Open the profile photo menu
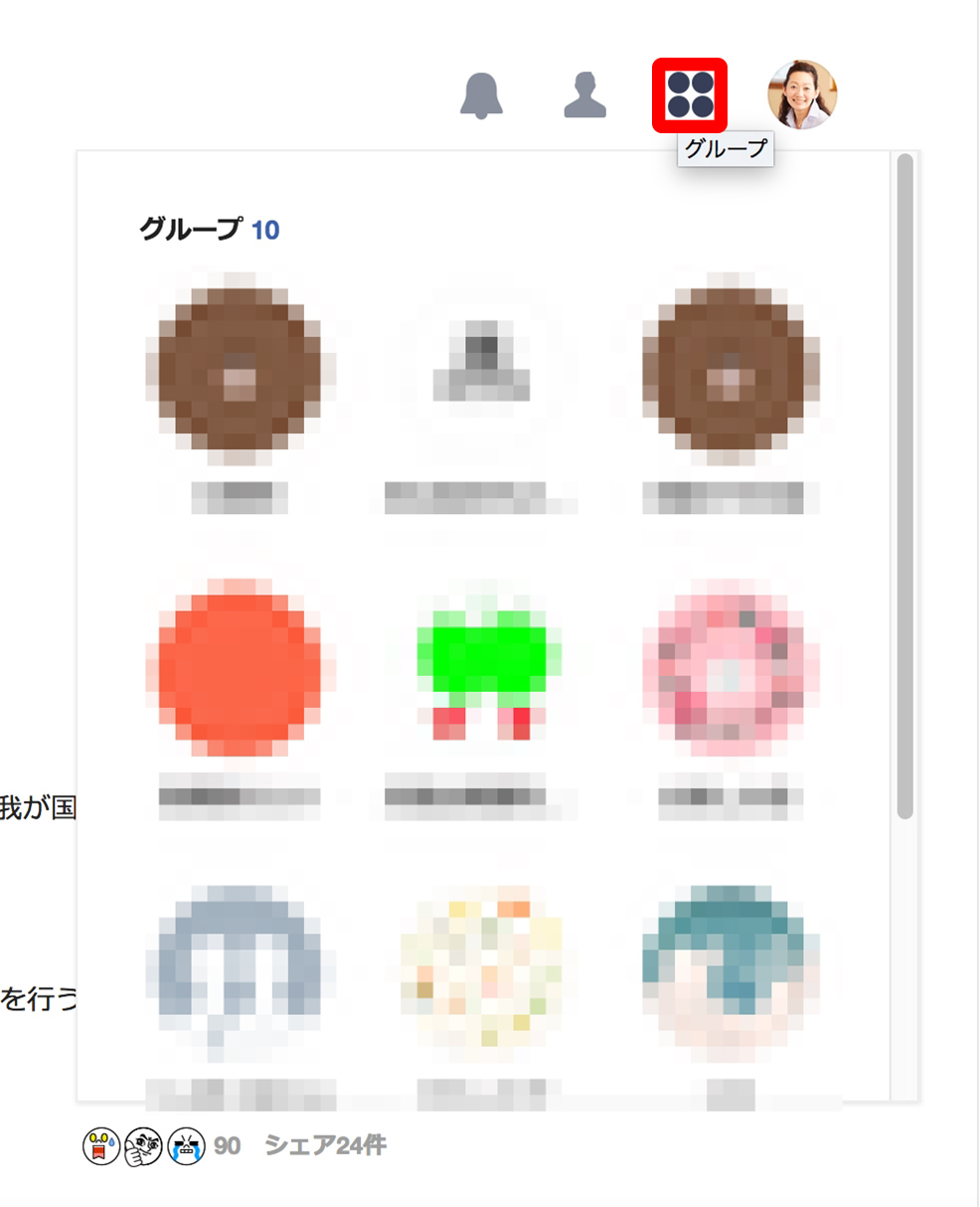The height and width of the screenshot is (1207, 980). click(802, 94)
